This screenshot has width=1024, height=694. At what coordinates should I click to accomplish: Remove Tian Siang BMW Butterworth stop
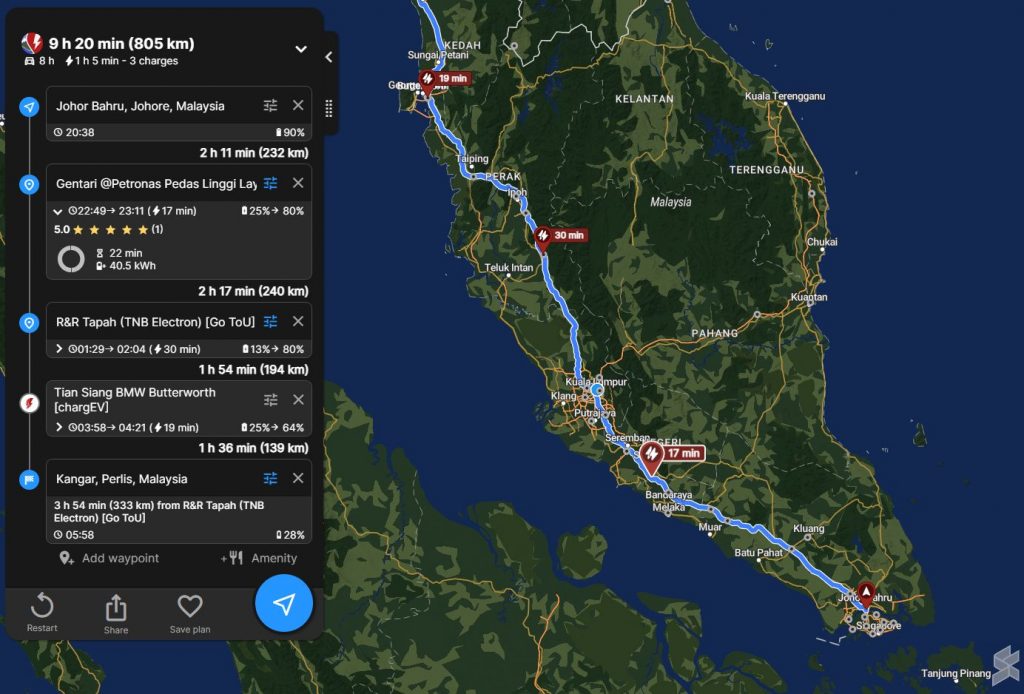[x=298, y=400]
